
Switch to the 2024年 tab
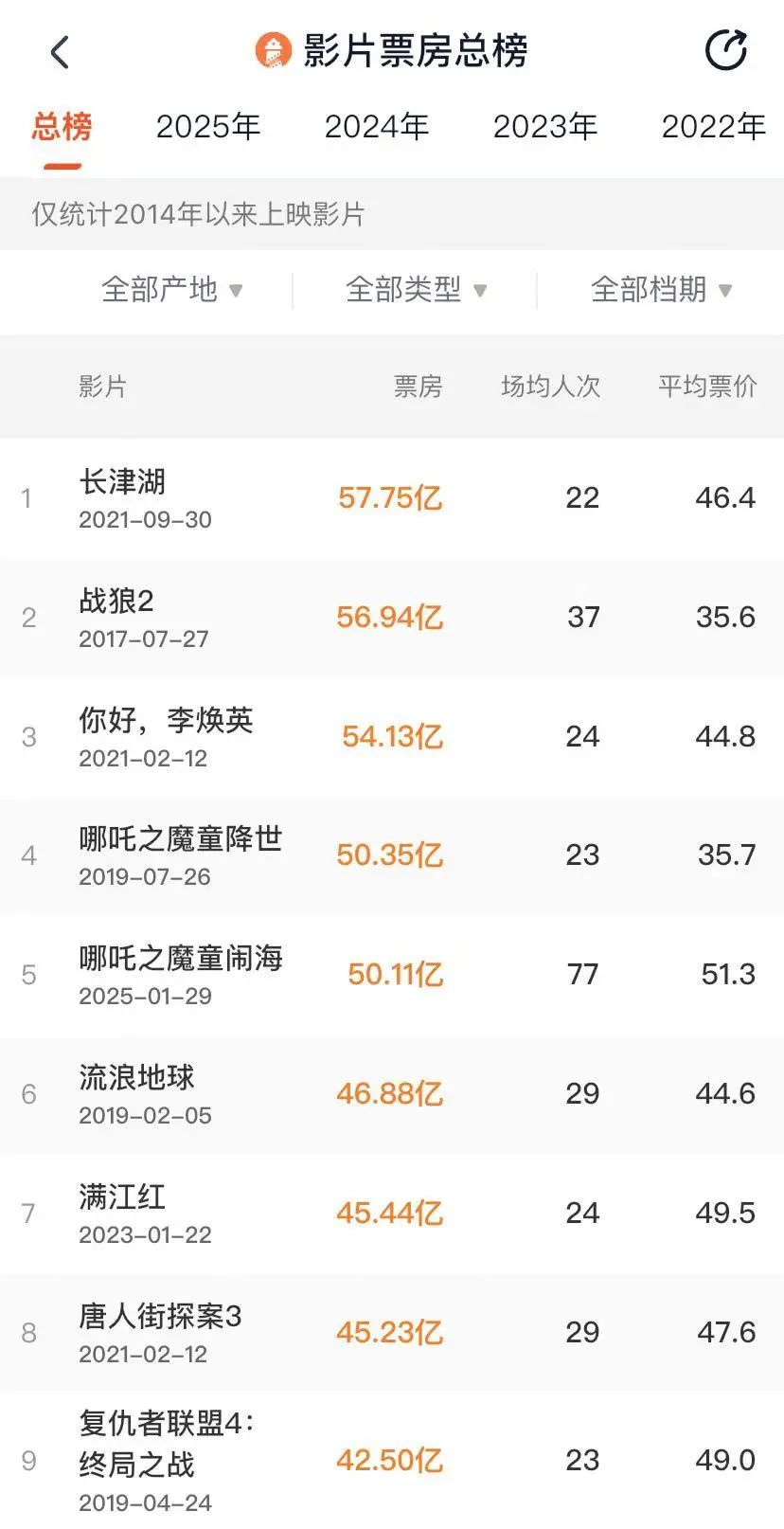coord(377,127)
